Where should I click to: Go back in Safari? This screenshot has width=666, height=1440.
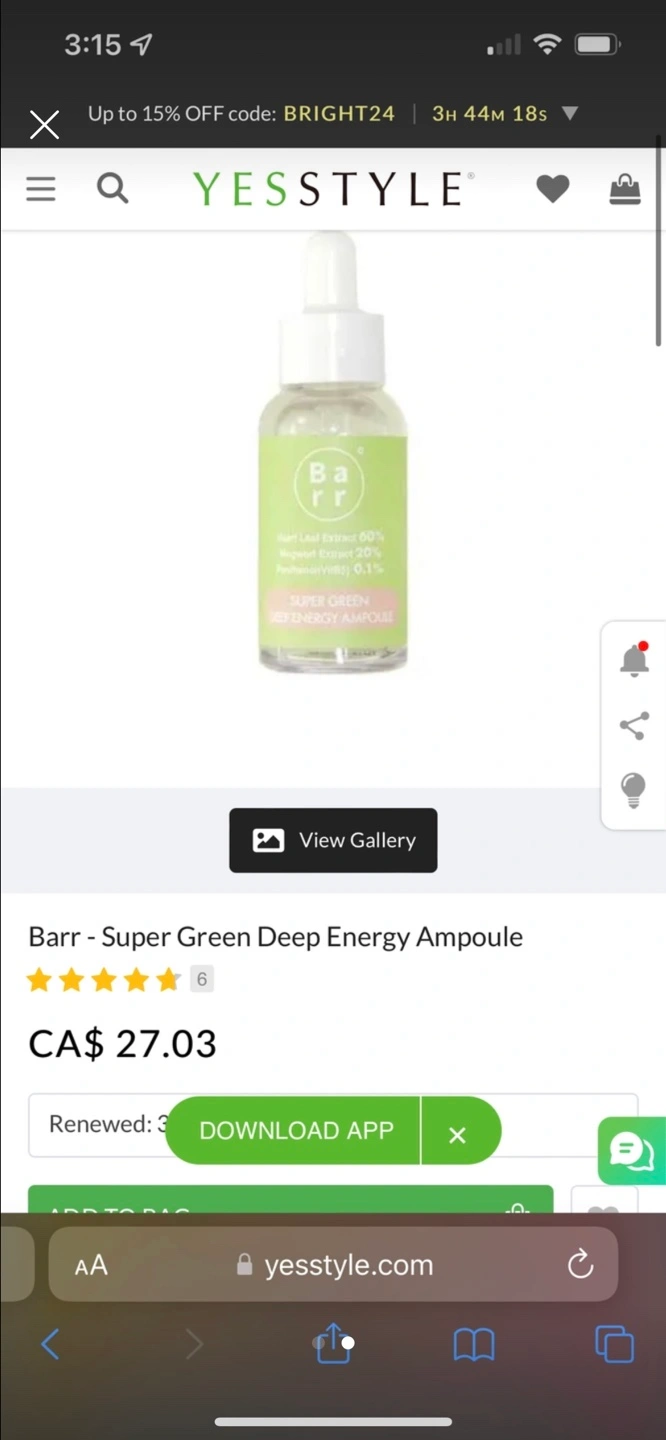coord(50,1344)
